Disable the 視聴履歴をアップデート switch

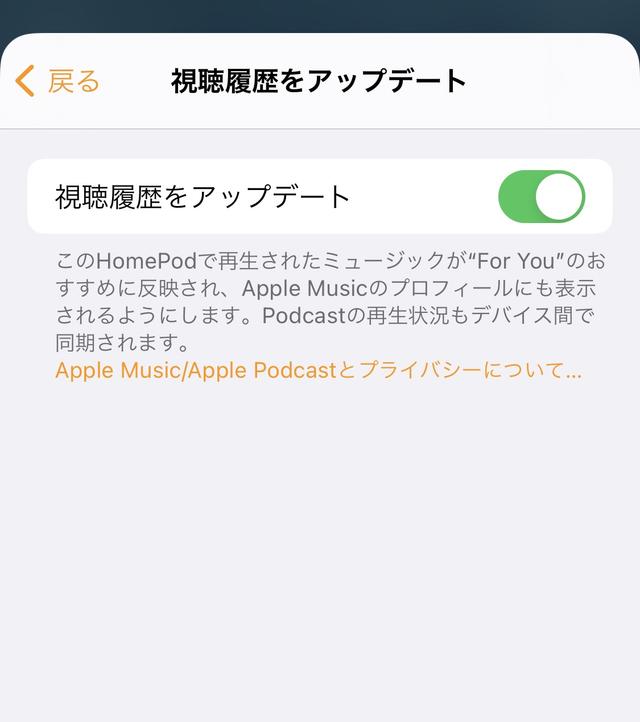point(541,196)
